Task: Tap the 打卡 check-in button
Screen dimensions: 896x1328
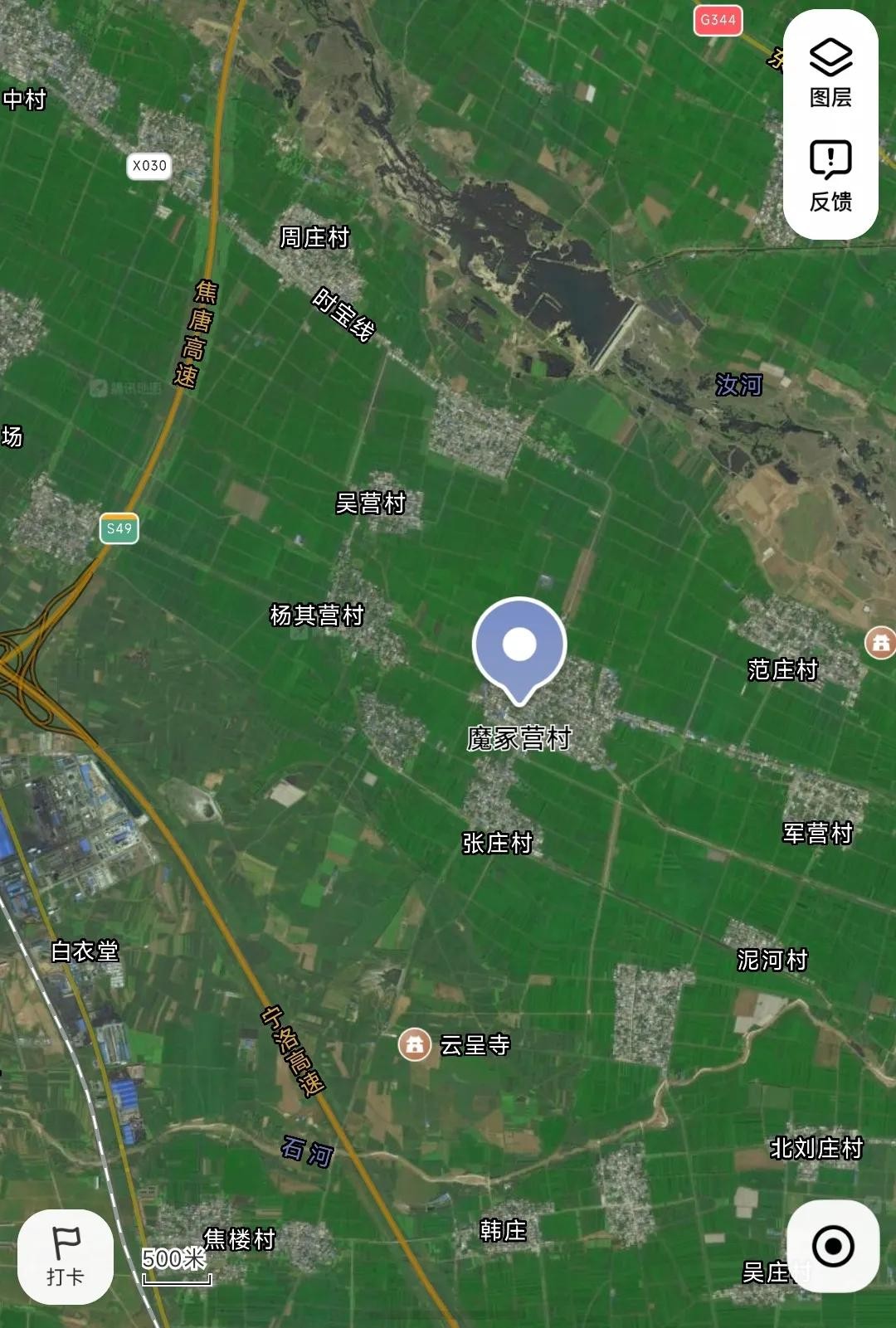Action: pyautogui.click(x=66, y=1256)
